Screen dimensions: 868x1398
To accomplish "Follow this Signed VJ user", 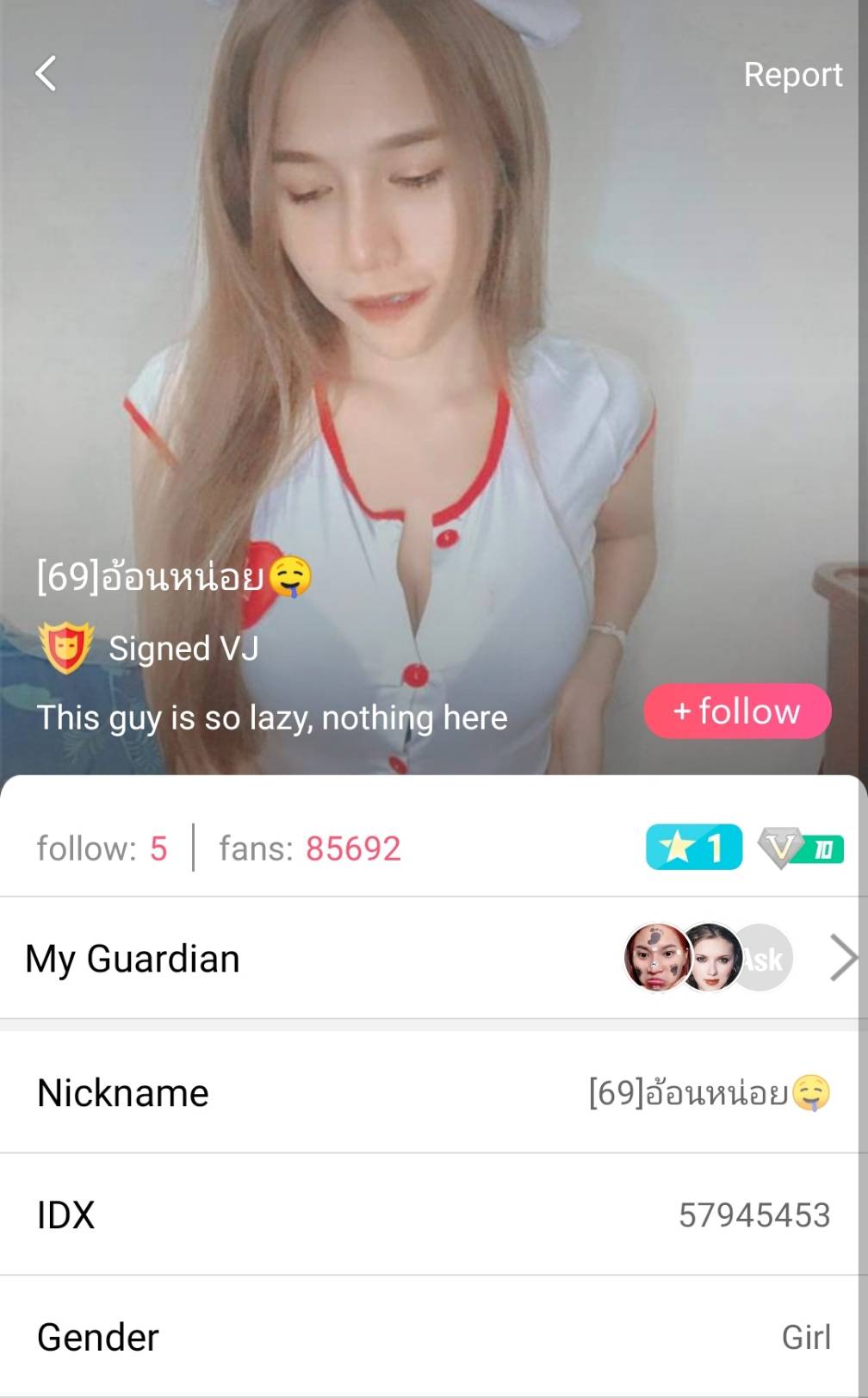I will click(737, 711).
